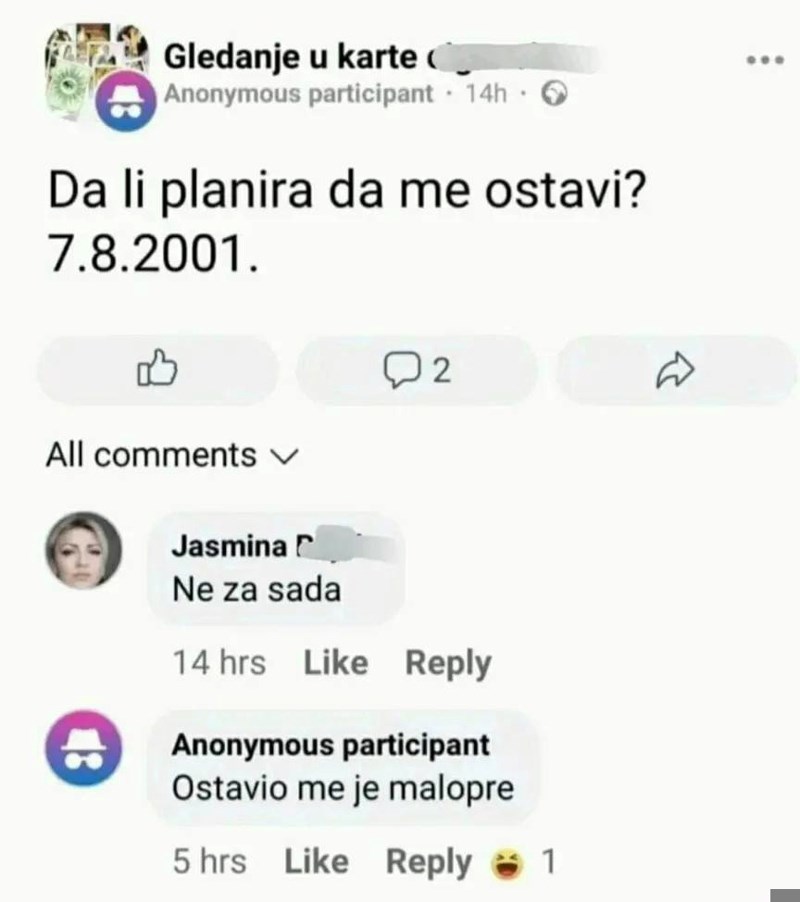Image resolution: width=800 pixels, height=902 pixels.
Task: Like the "Ostavio me je malopre" comment
Action: 316,861
